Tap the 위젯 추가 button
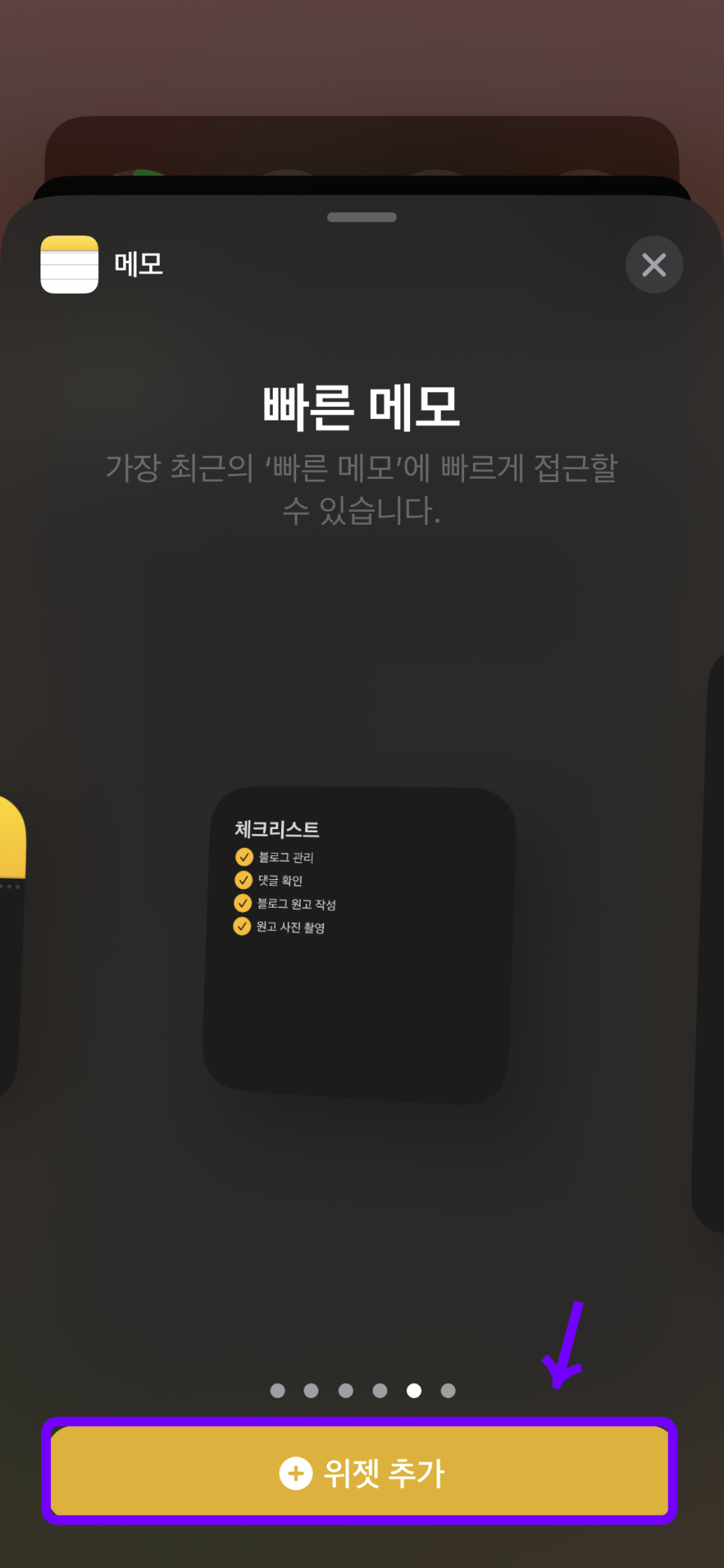This screenshot has width=724, height=1568. 360,1472
